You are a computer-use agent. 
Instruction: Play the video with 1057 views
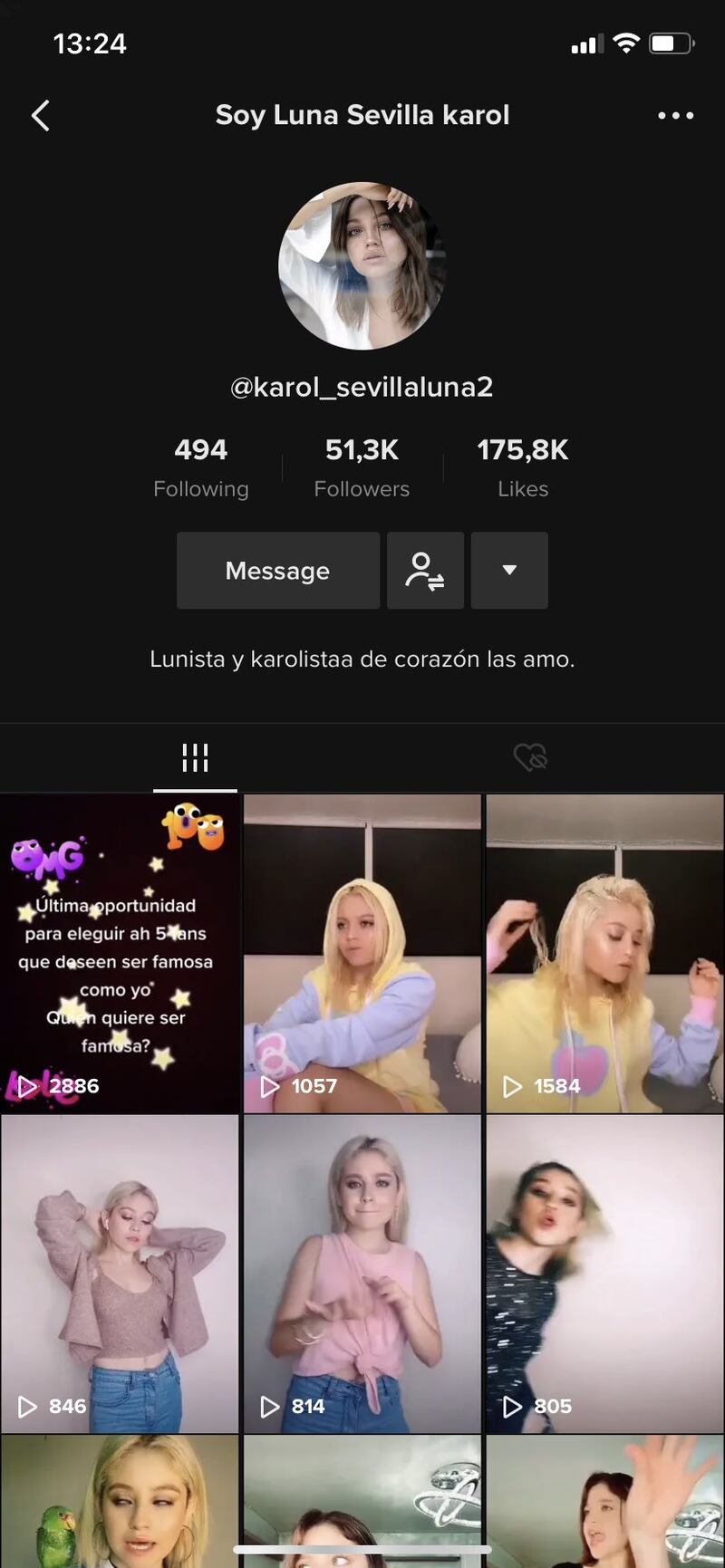click(x=362, y=953)
